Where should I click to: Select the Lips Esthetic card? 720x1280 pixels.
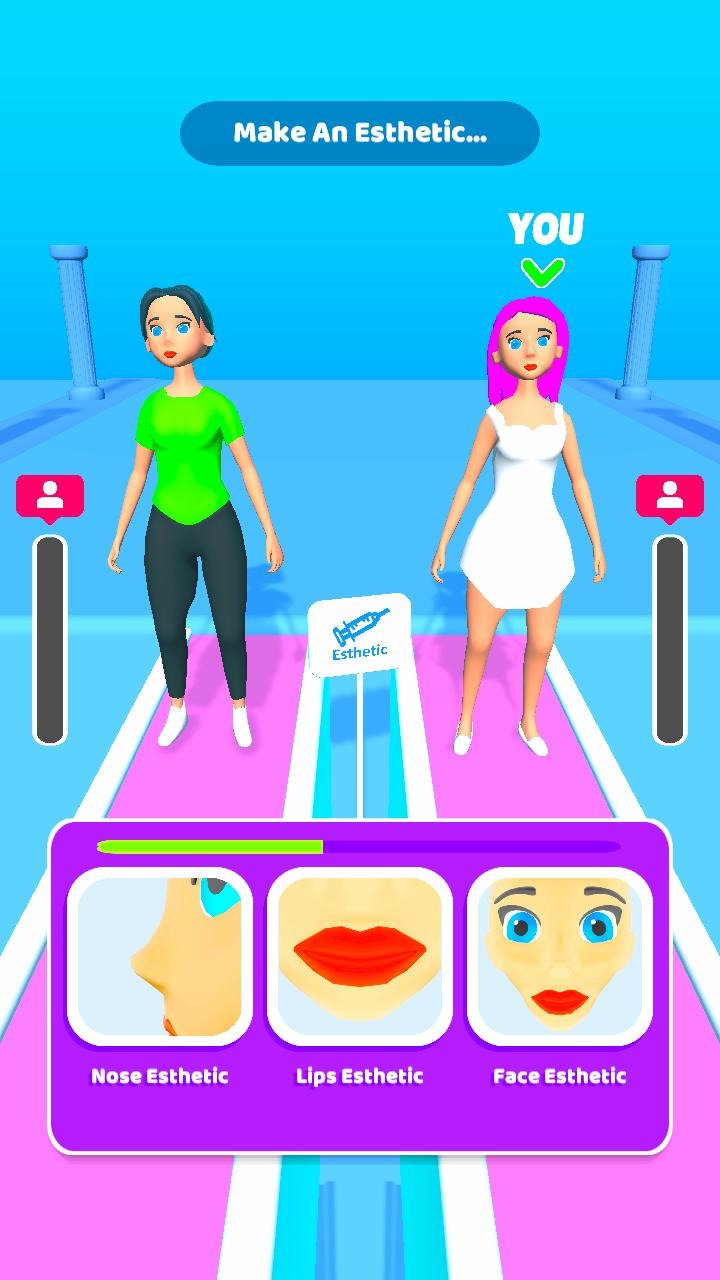click(360, 956)
